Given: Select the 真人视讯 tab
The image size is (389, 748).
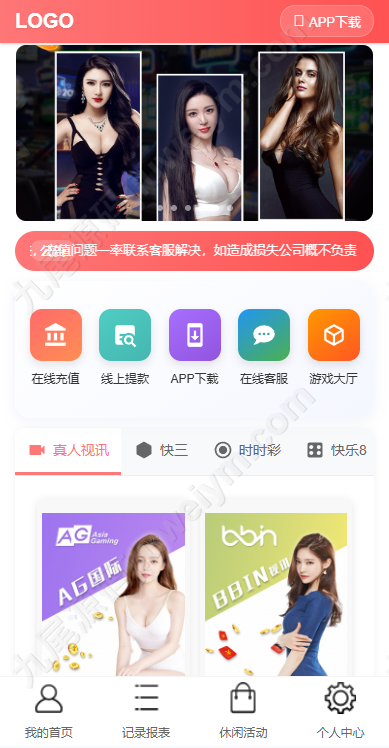Looking at the screenshot, I should (x=68, y=451).
